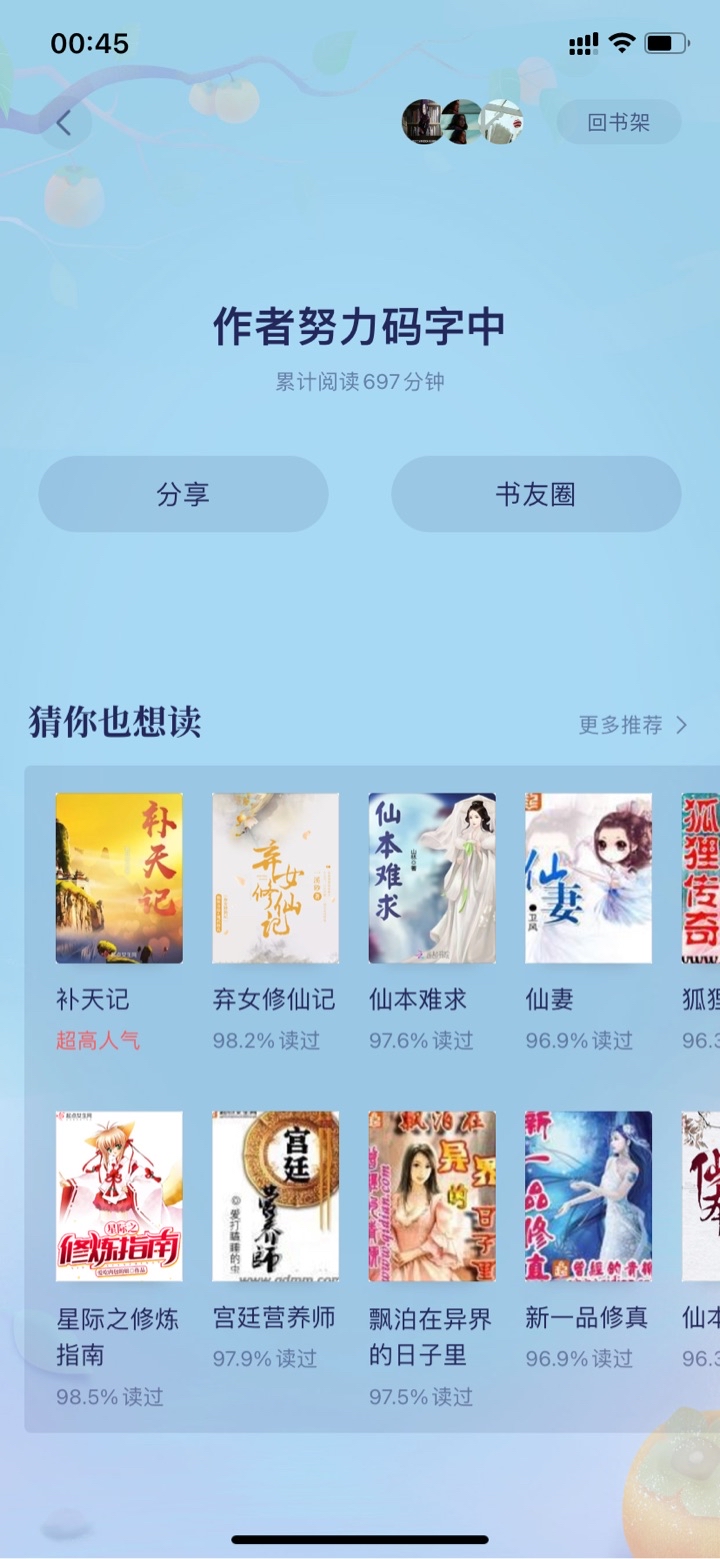Image resolution: width=720 pixels, height=1559 pixels.
Task: Open the reader avatars cluster
Action: (463, 122)
